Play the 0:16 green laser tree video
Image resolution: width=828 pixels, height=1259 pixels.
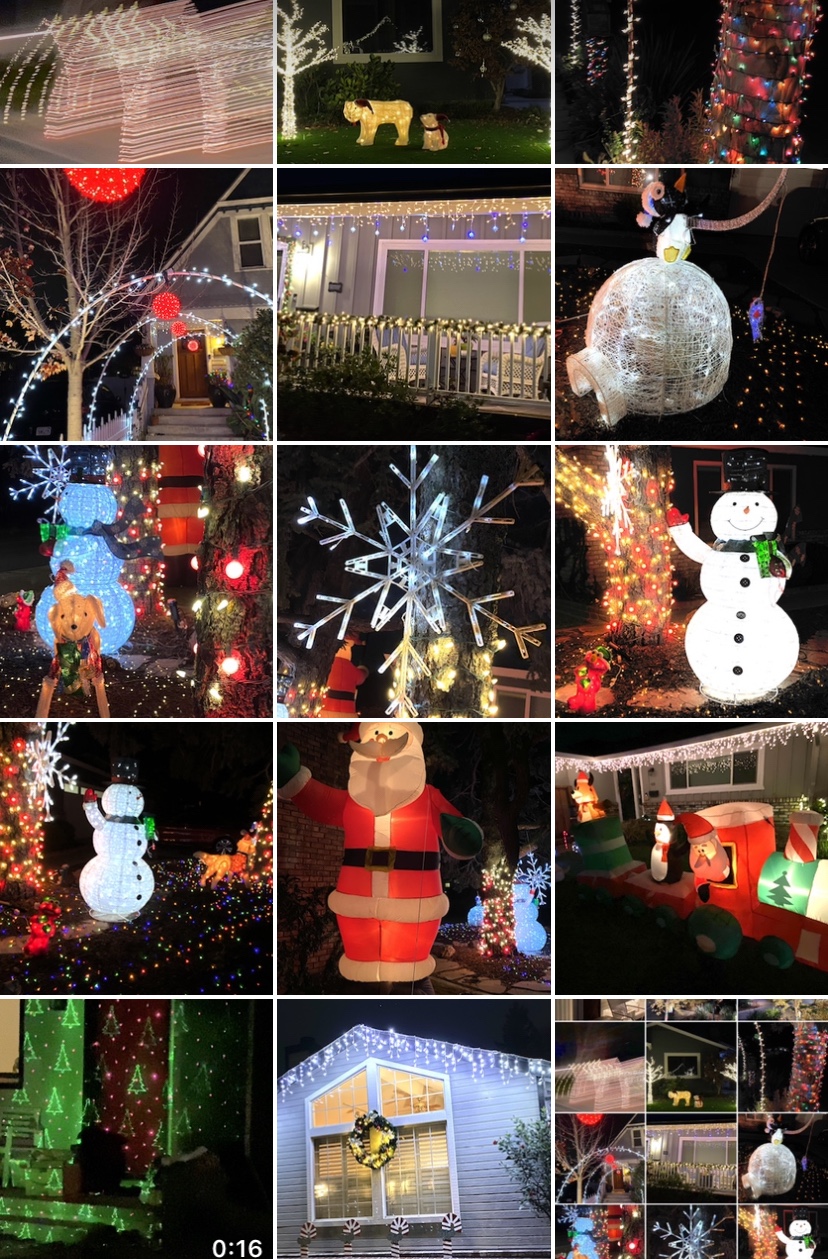136,1128
